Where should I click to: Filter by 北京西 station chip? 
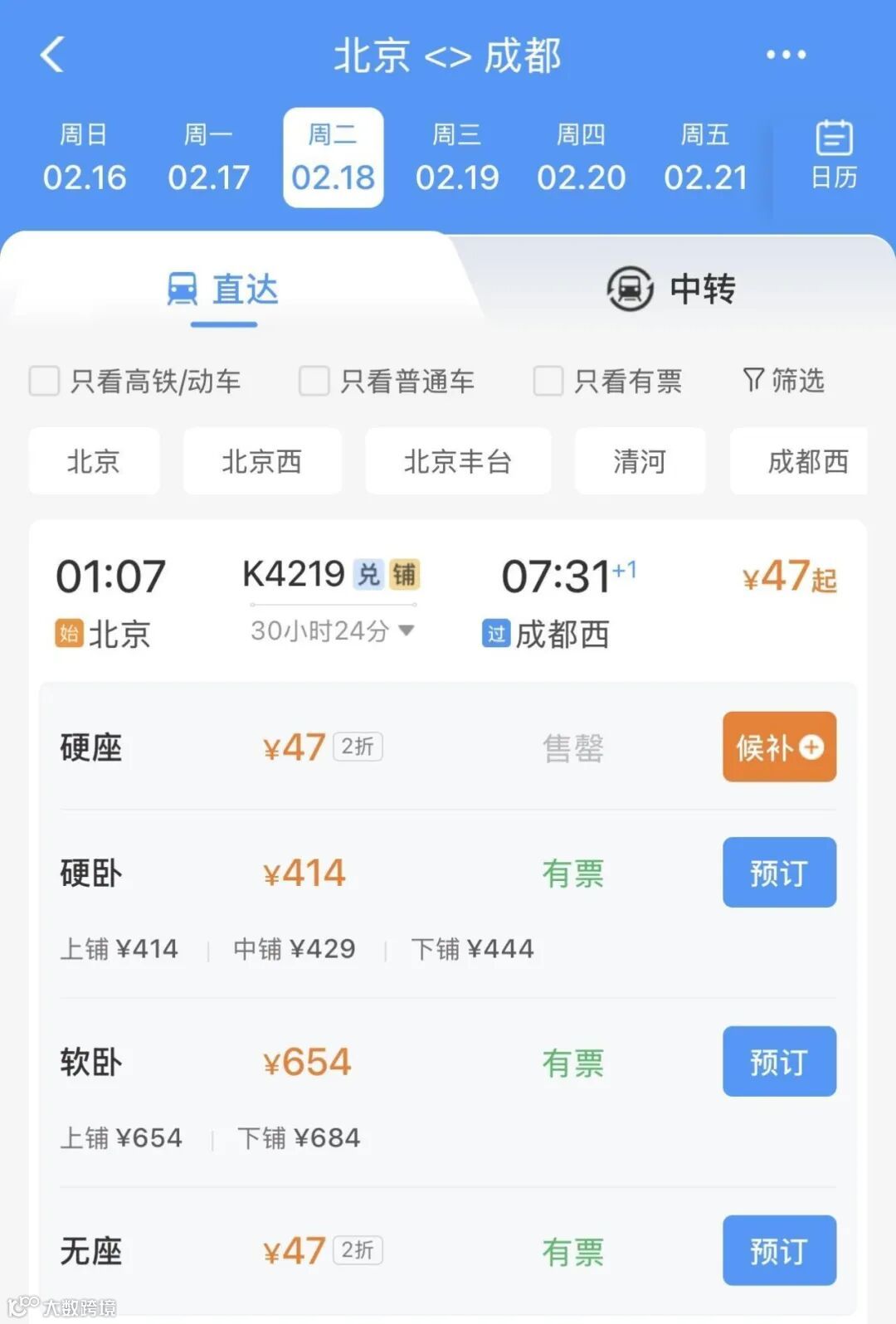point(262,461)
